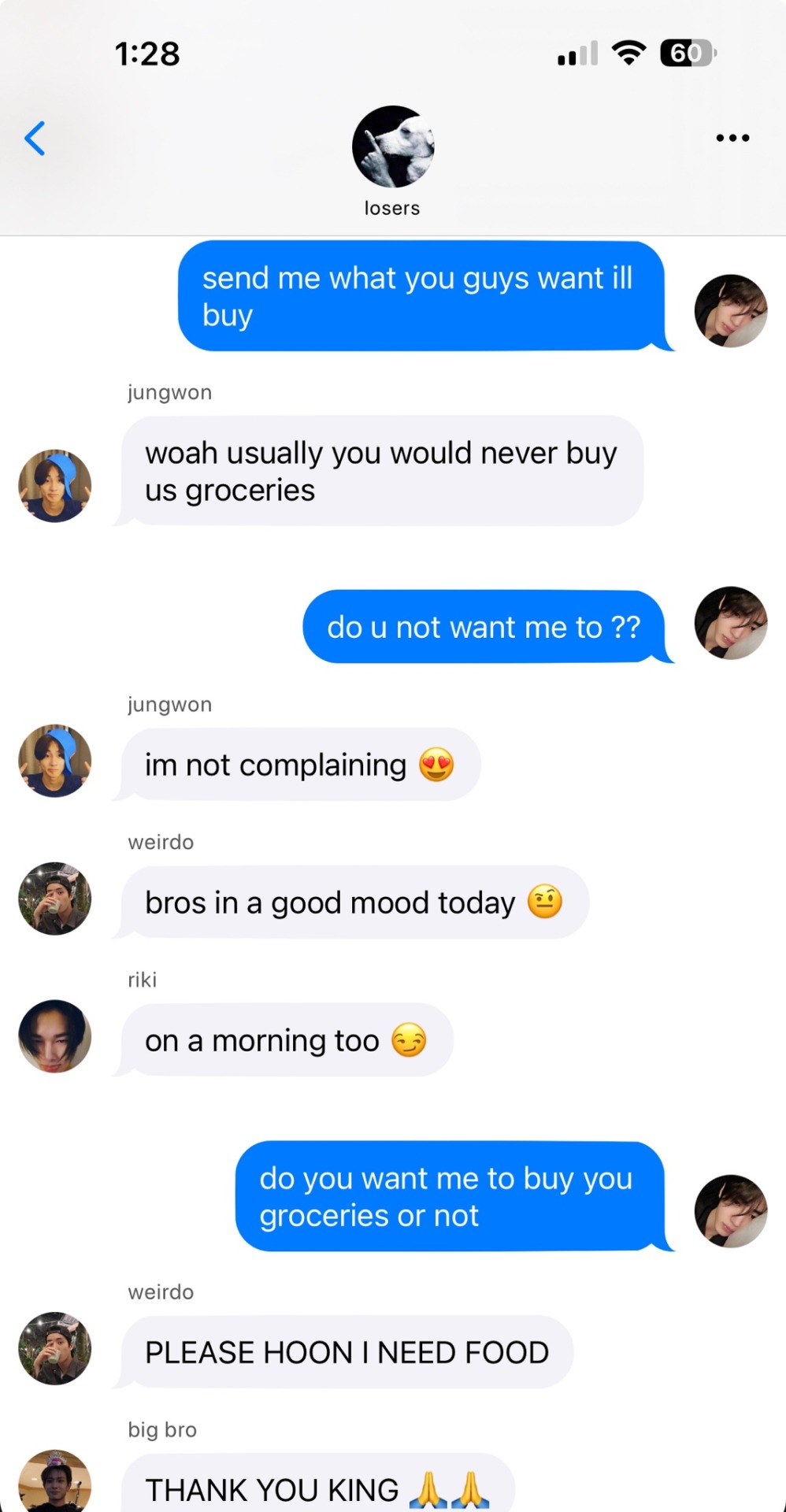View riki's profile picture
Viewport: 786px width, 1512px height.
click(55, 1036)
